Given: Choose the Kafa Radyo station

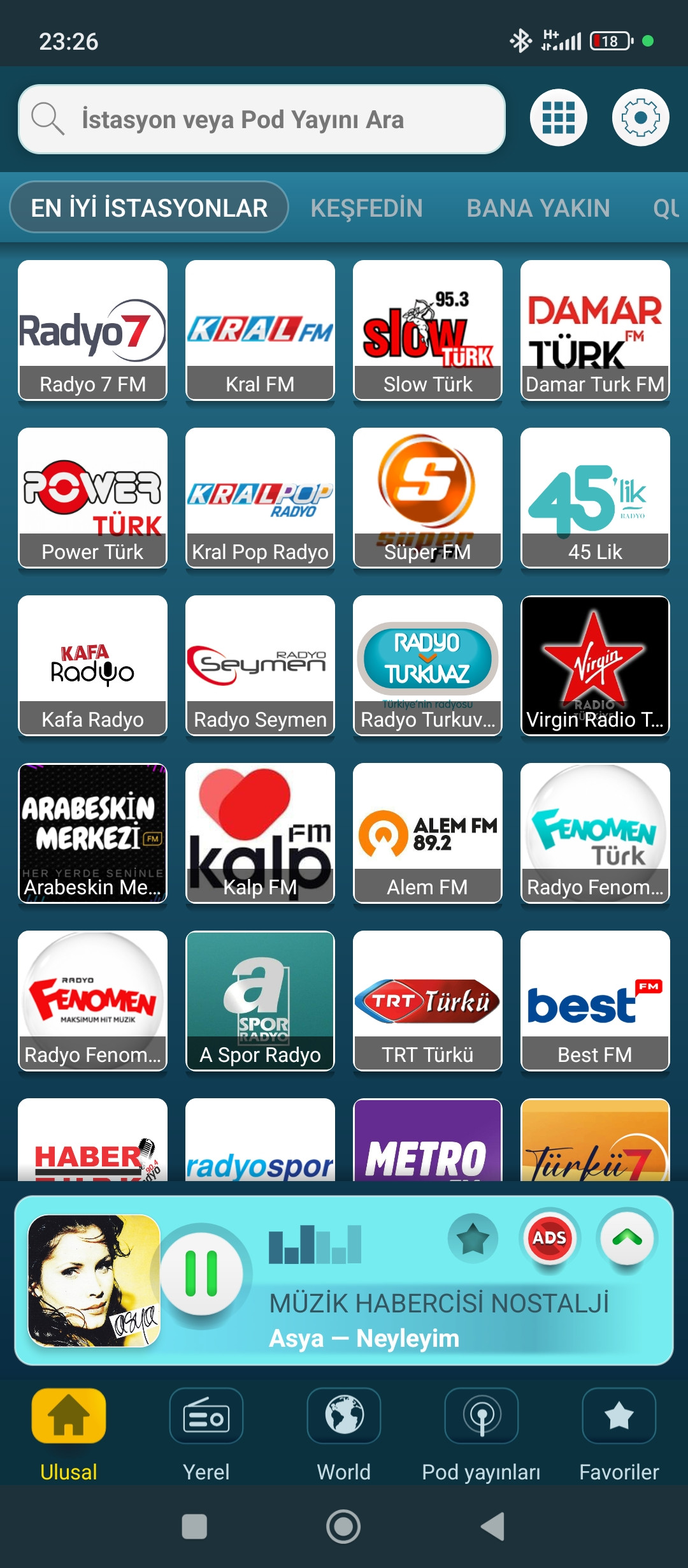Looking at the screenshot, I should point(92,665).
